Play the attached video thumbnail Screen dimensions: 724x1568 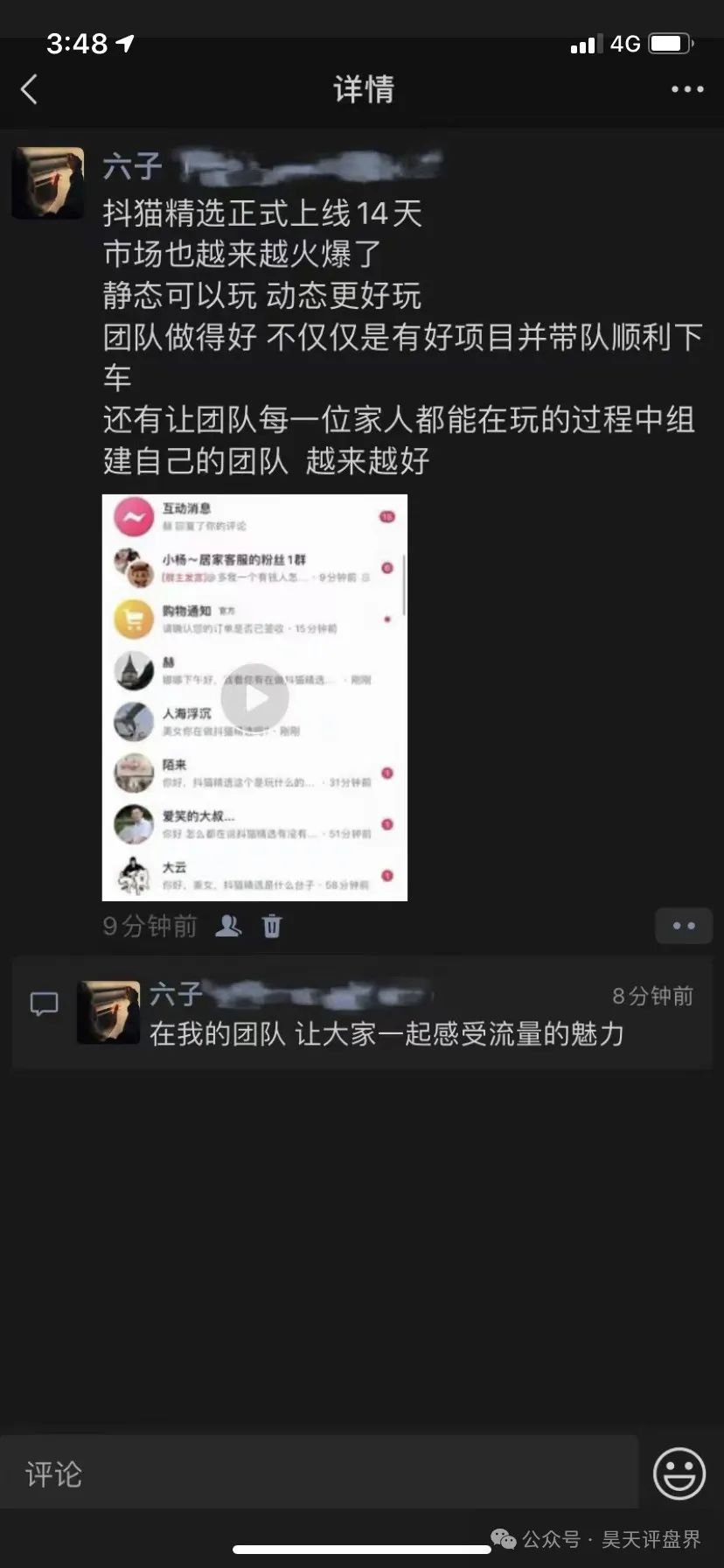(x=254, y=697)
